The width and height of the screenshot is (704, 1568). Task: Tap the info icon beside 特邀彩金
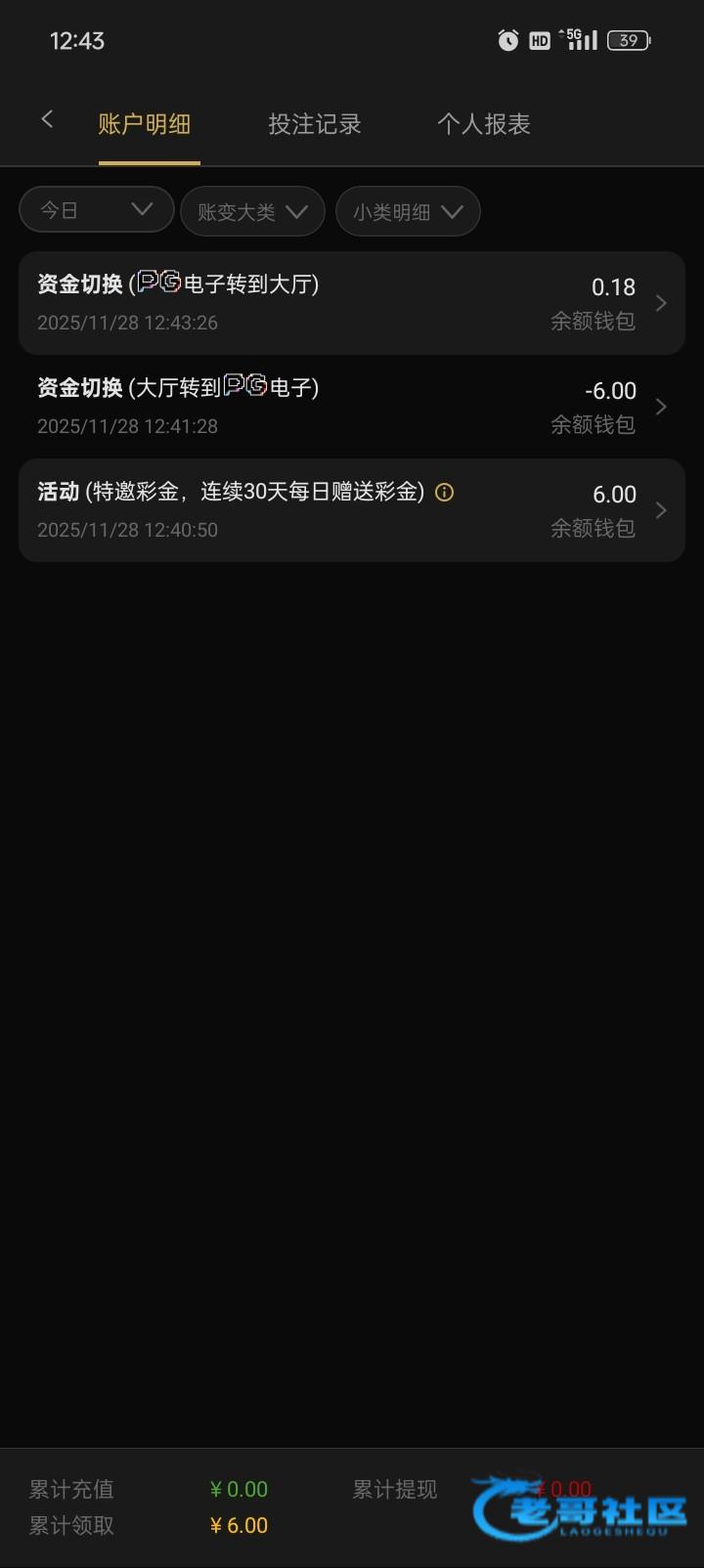(444, 493)
